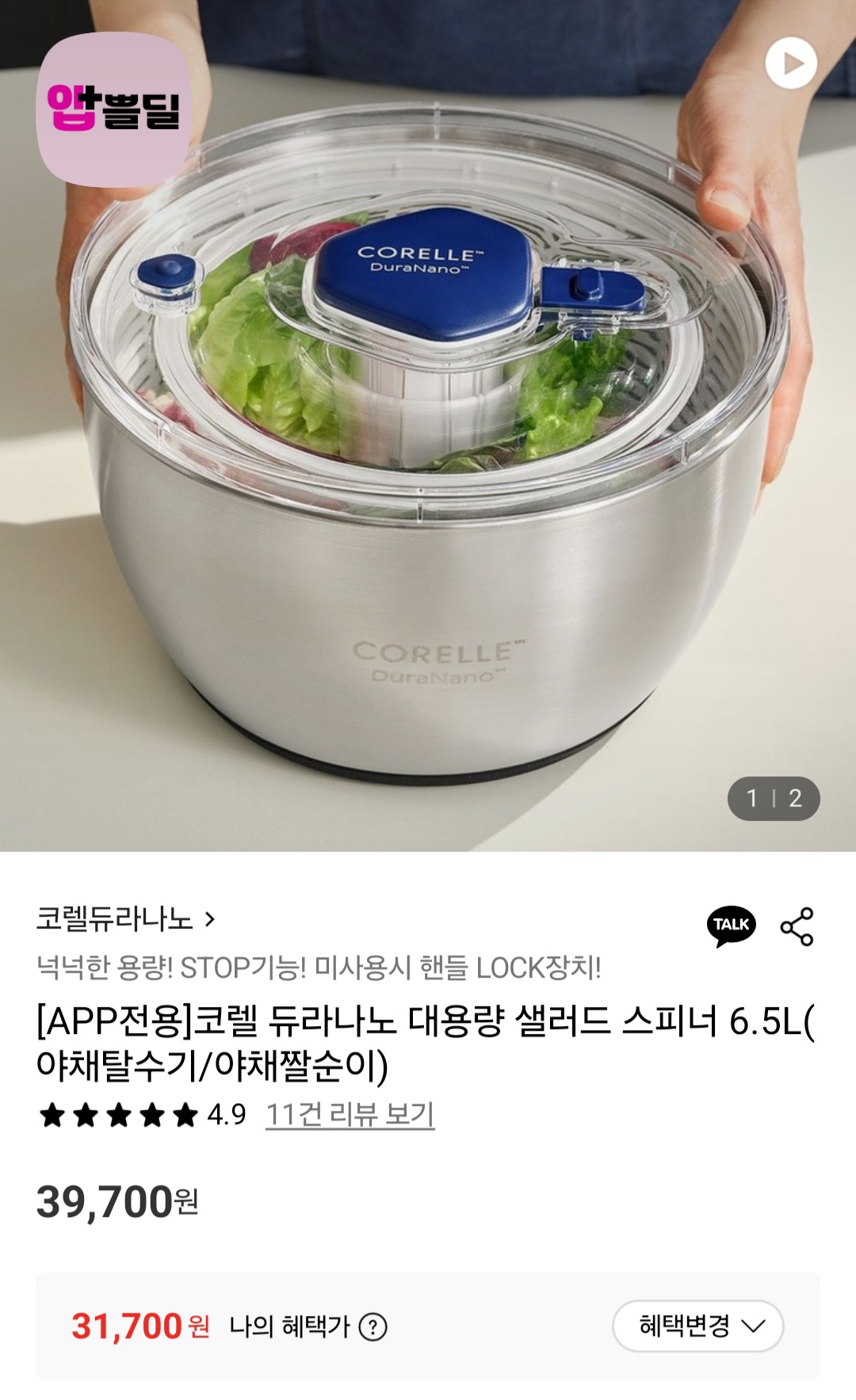Viewport: 856px width, 1400px height.
Task: Expand the 혜택변경 dropdown
Action: click(x=697, y=1326)
